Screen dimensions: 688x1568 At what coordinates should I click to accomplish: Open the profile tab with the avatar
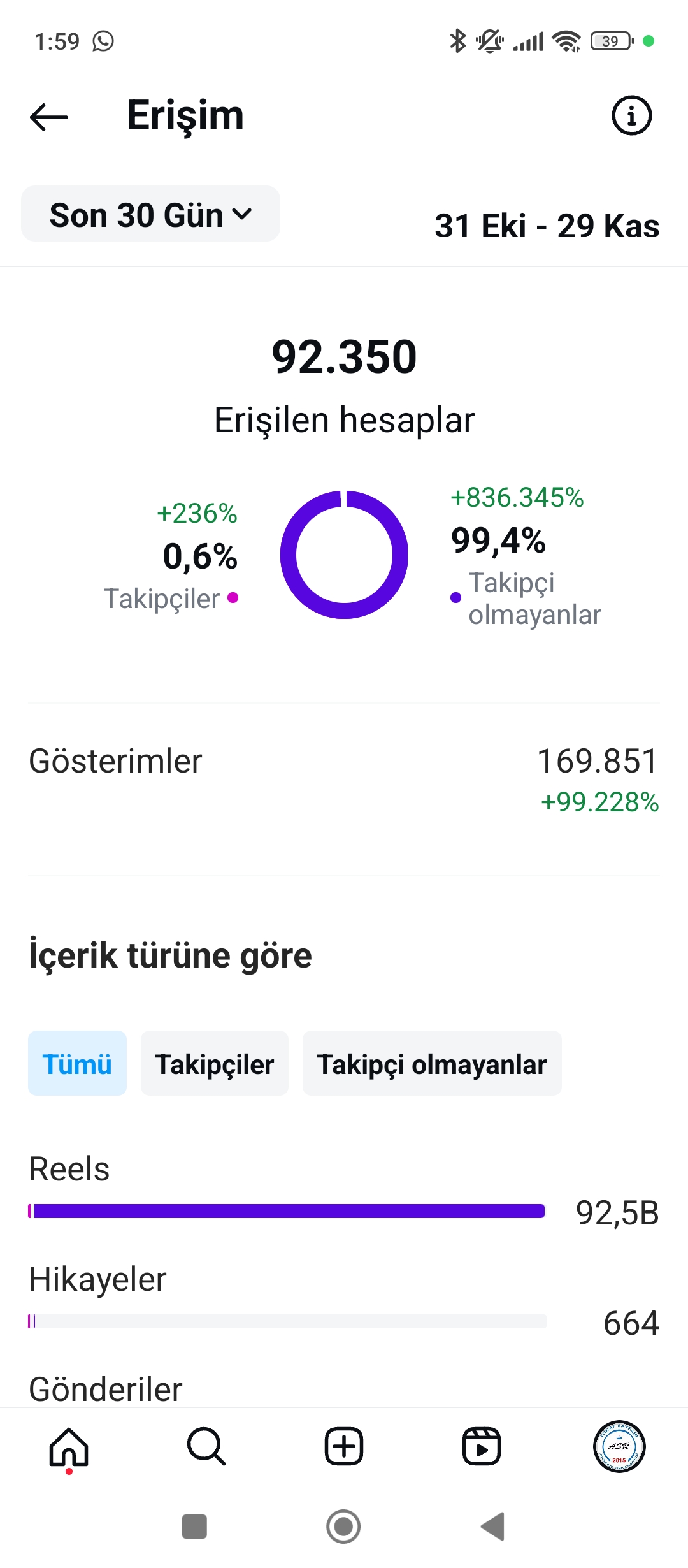[x=619, y=1447]
